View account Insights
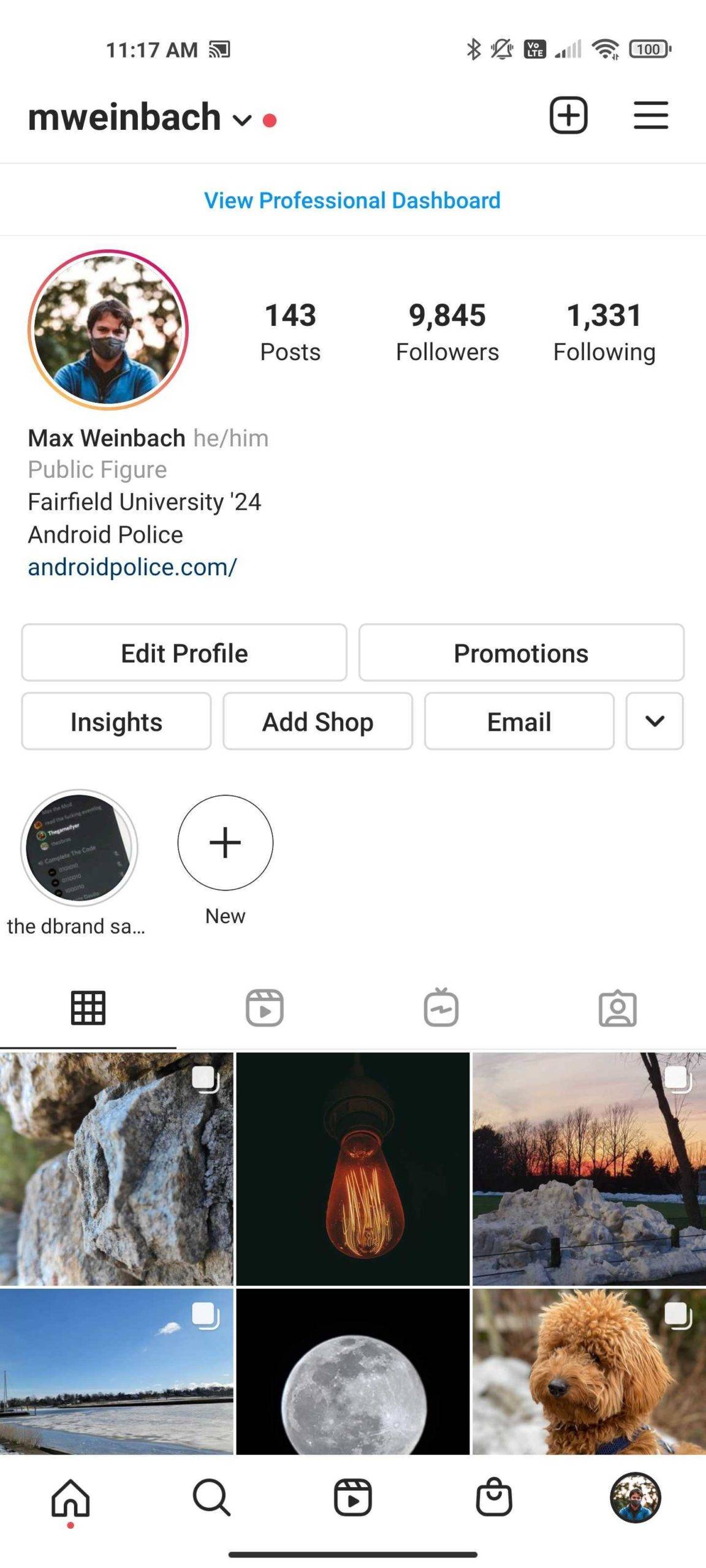Viewport: 706px width, 1568px height. pos(115,722)
